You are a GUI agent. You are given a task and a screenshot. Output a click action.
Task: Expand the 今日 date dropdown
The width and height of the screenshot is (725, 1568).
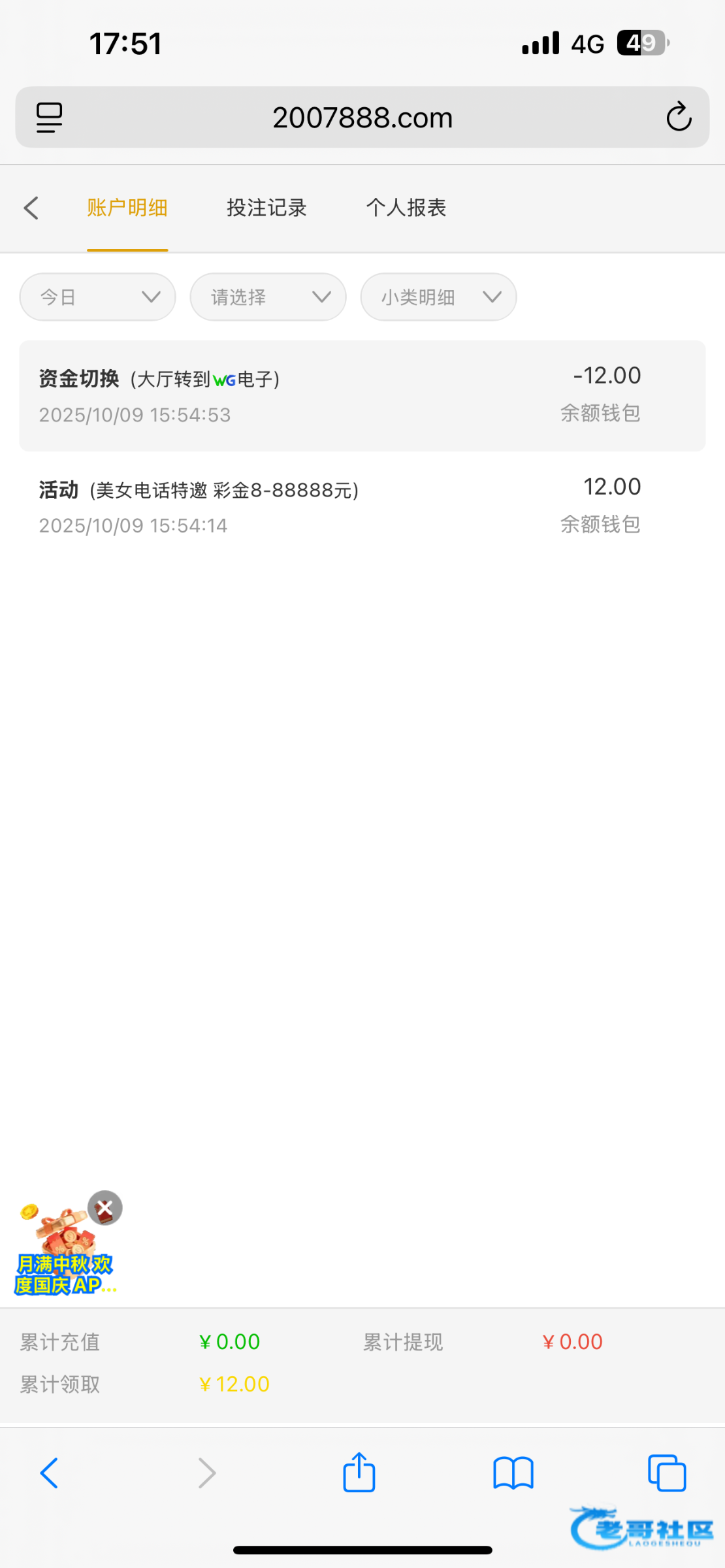coord(98,297)
